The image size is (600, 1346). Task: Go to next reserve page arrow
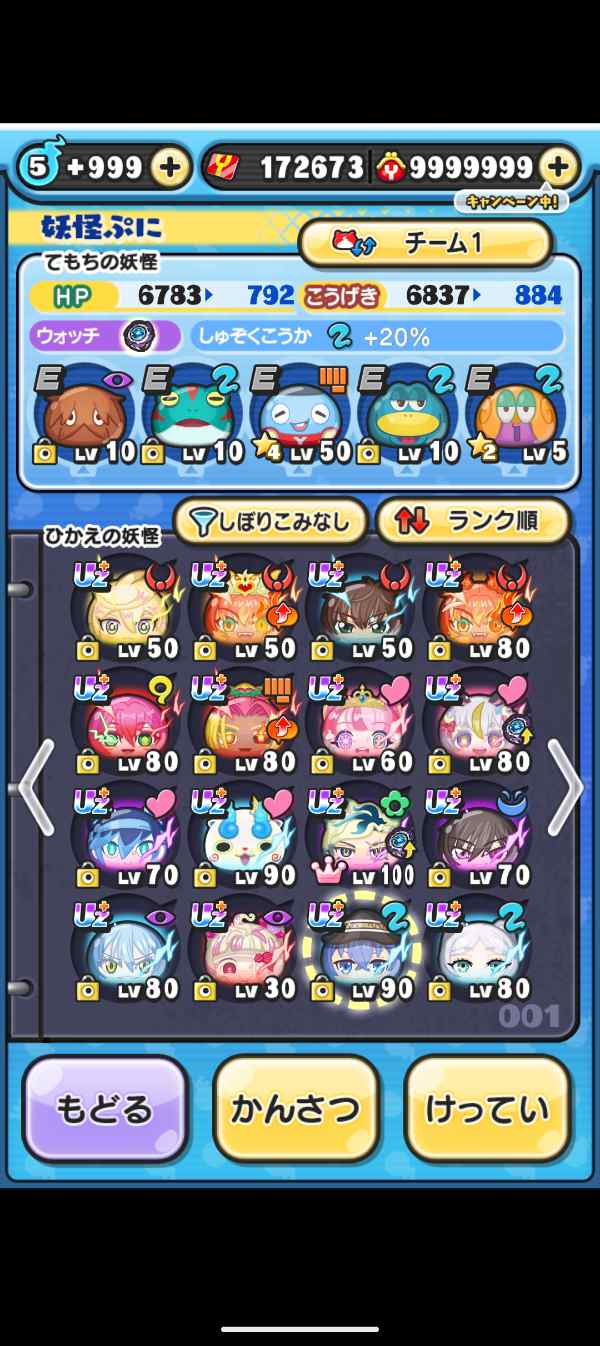pyautogui.click(x=565, y=787)
